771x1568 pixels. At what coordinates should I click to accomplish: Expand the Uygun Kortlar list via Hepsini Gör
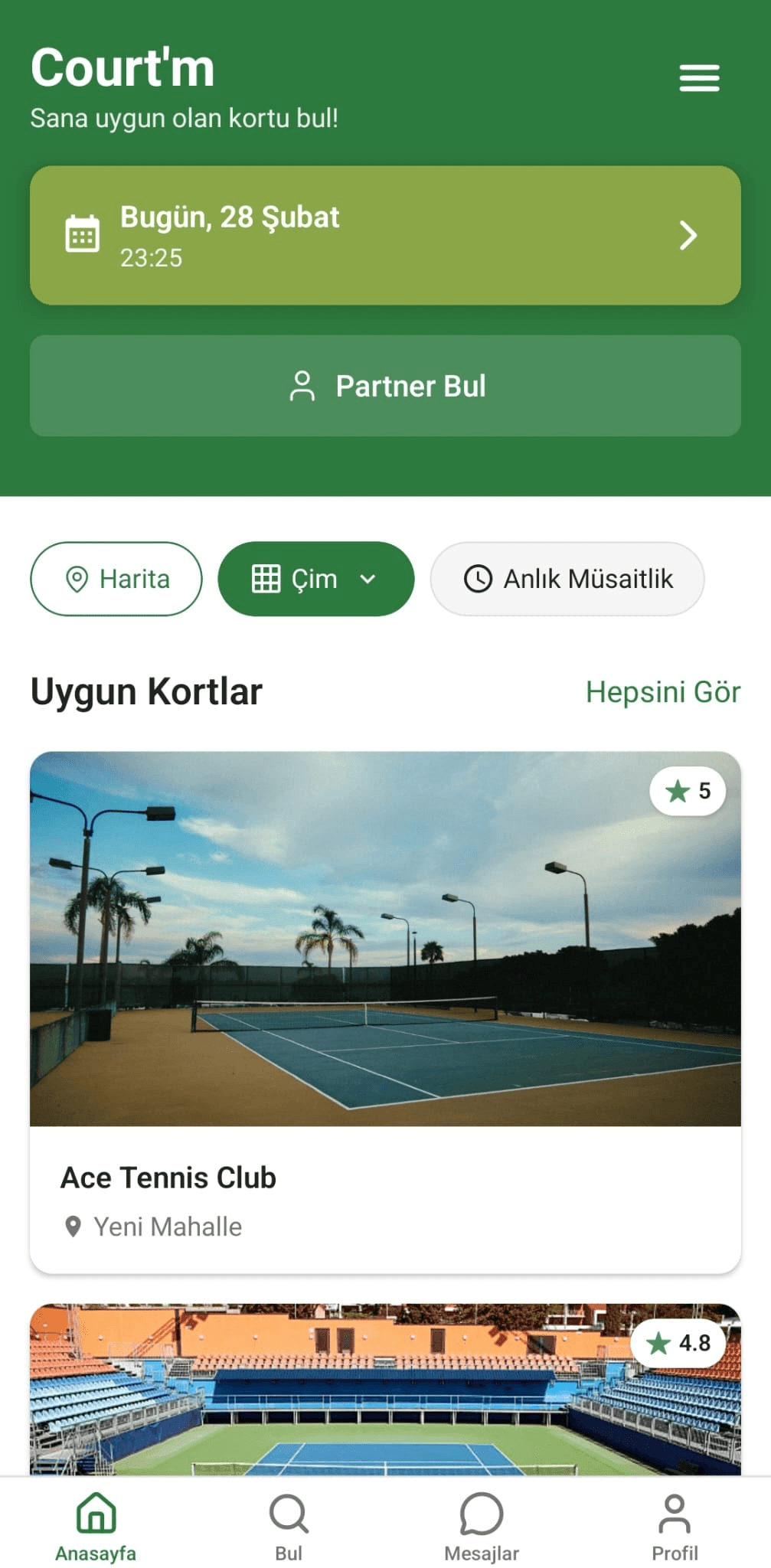coord(662,691)
